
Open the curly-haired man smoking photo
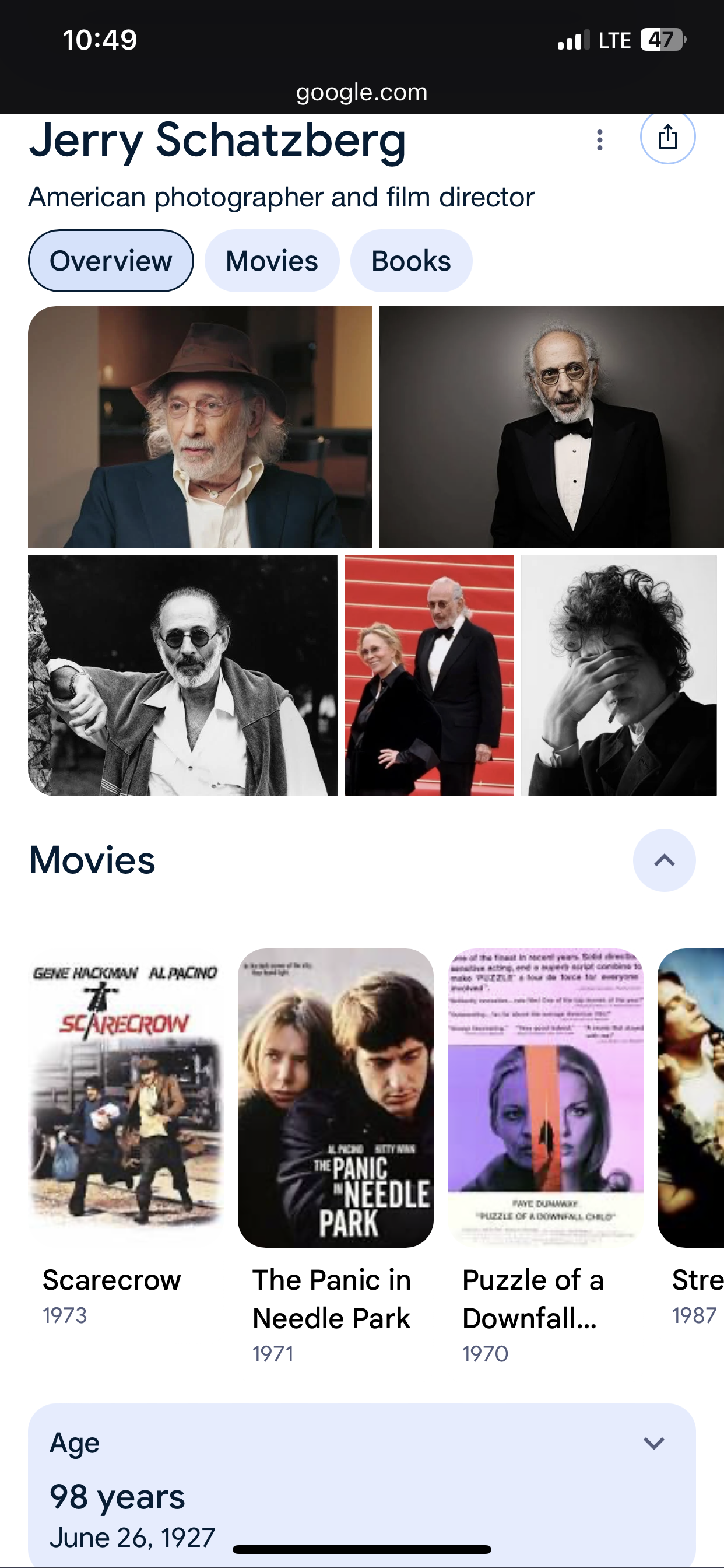click(618, 675)
